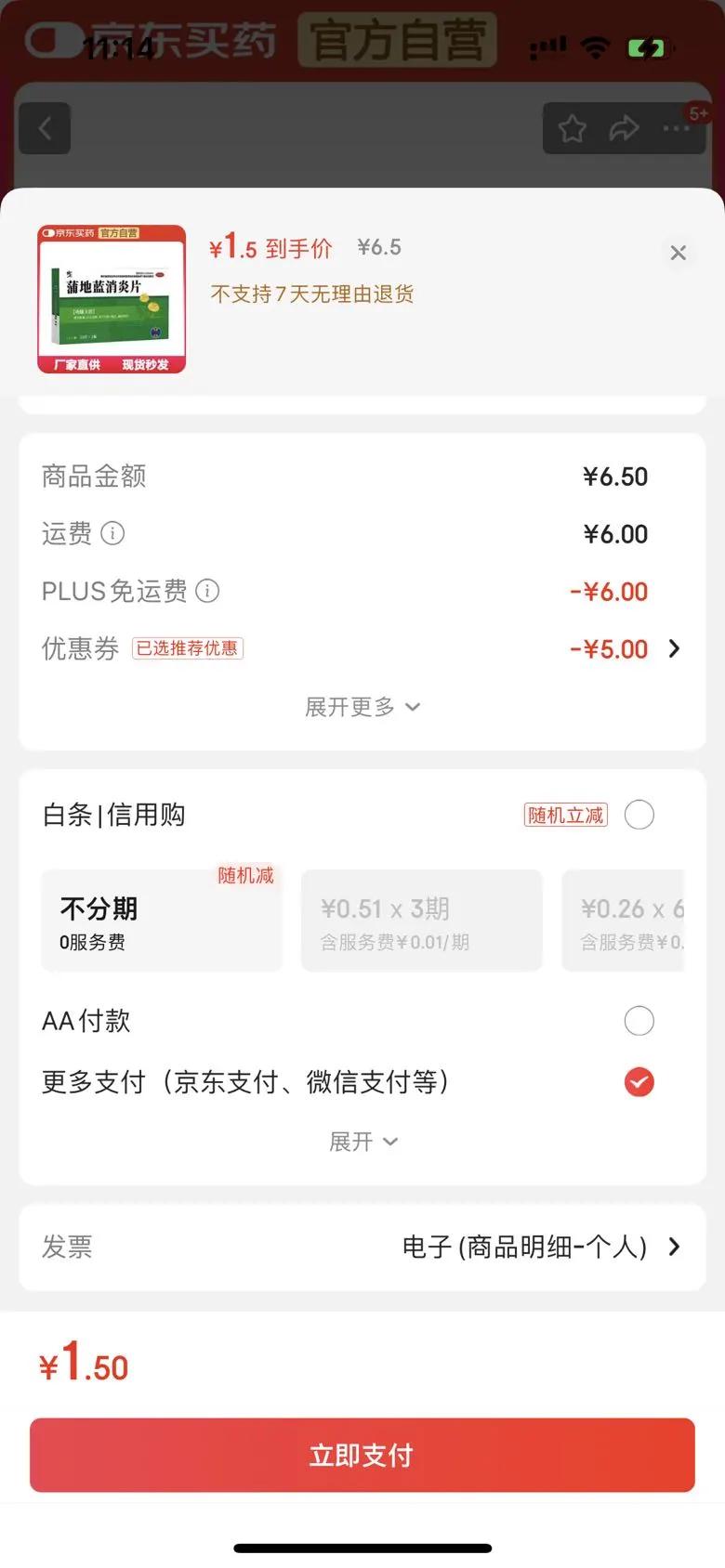
Task: Open the more options ellipsis icon
Action: click(676, 128)
